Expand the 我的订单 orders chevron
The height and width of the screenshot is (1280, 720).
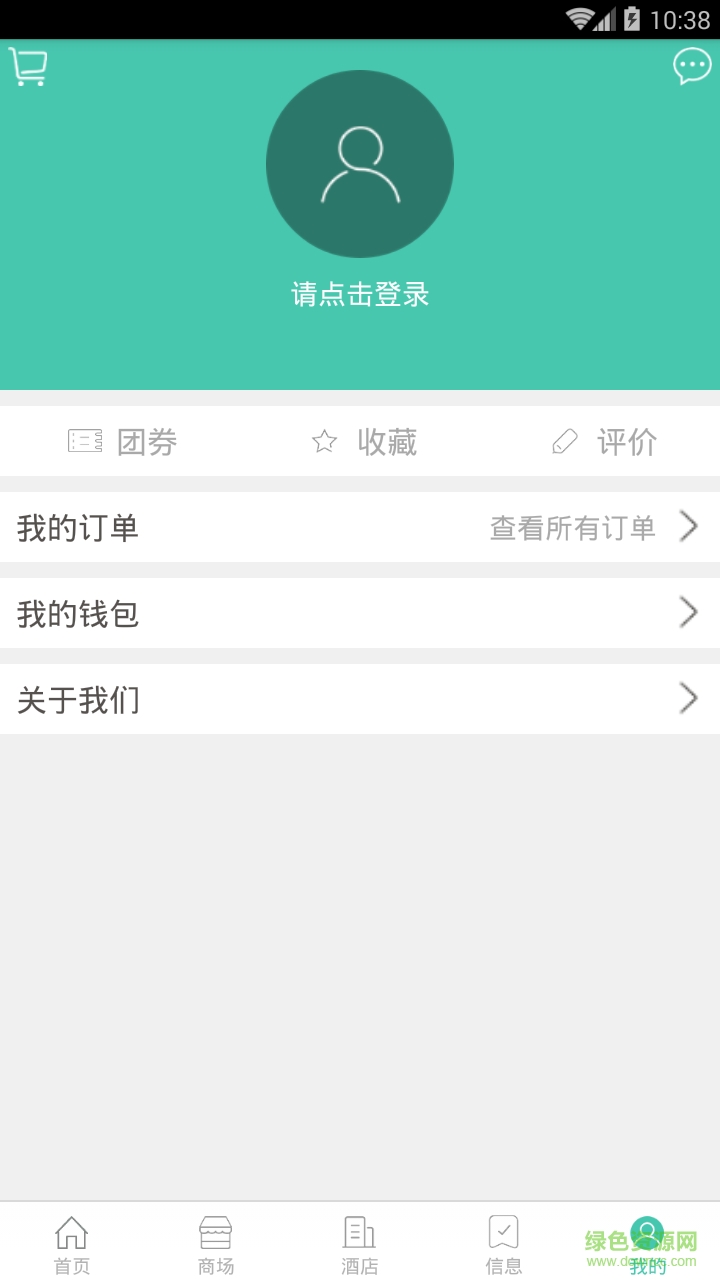[688, 527]
